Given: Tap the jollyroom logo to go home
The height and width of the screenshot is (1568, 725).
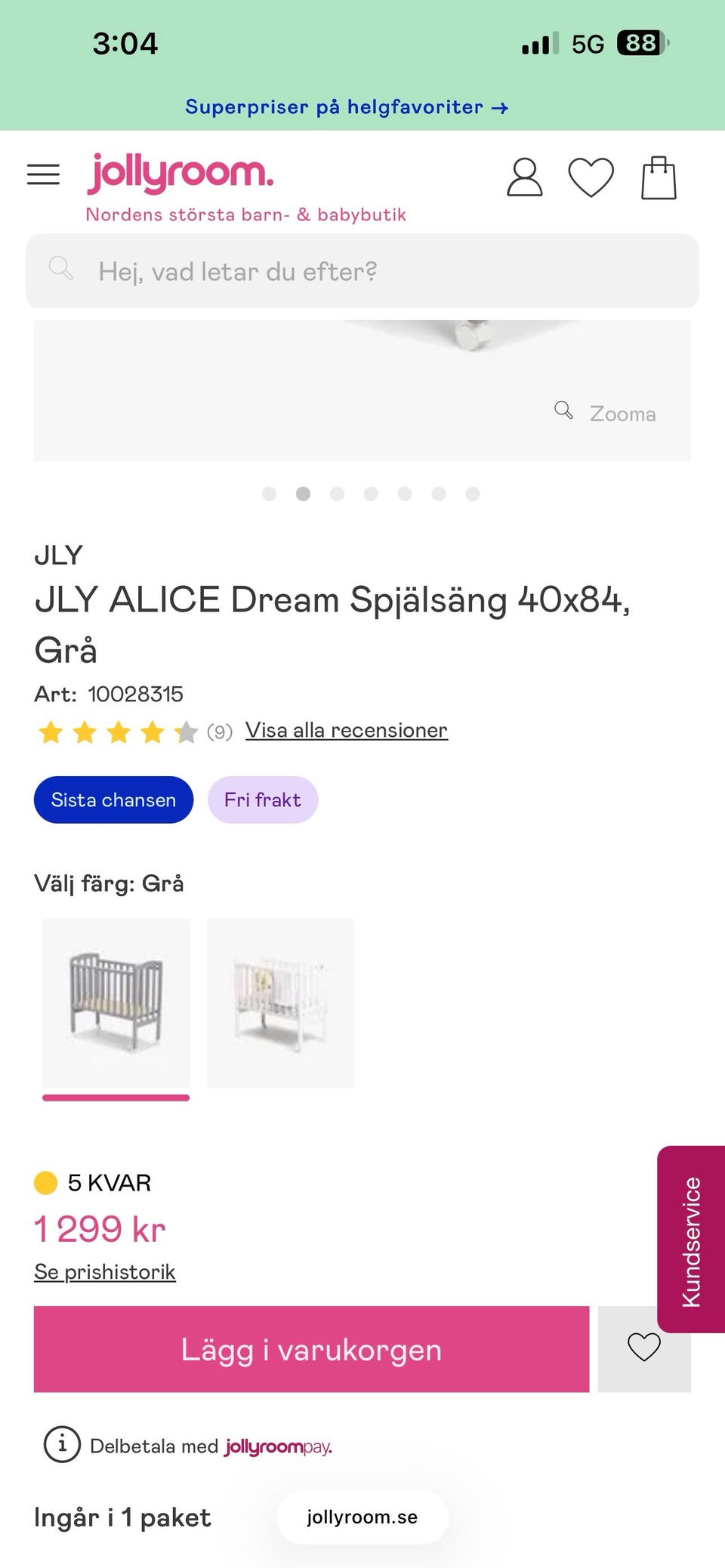Looking at the screenshot, I should click(x=180, y=174).
